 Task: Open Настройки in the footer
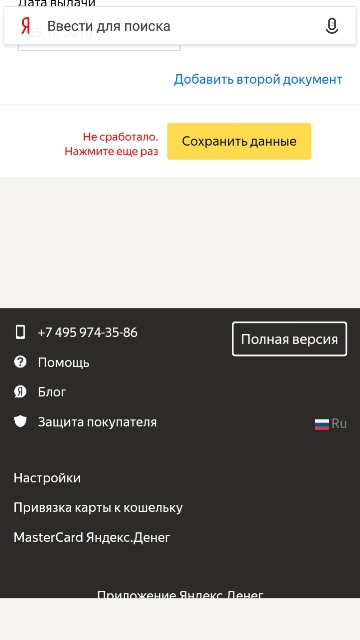tap(47, 478)
